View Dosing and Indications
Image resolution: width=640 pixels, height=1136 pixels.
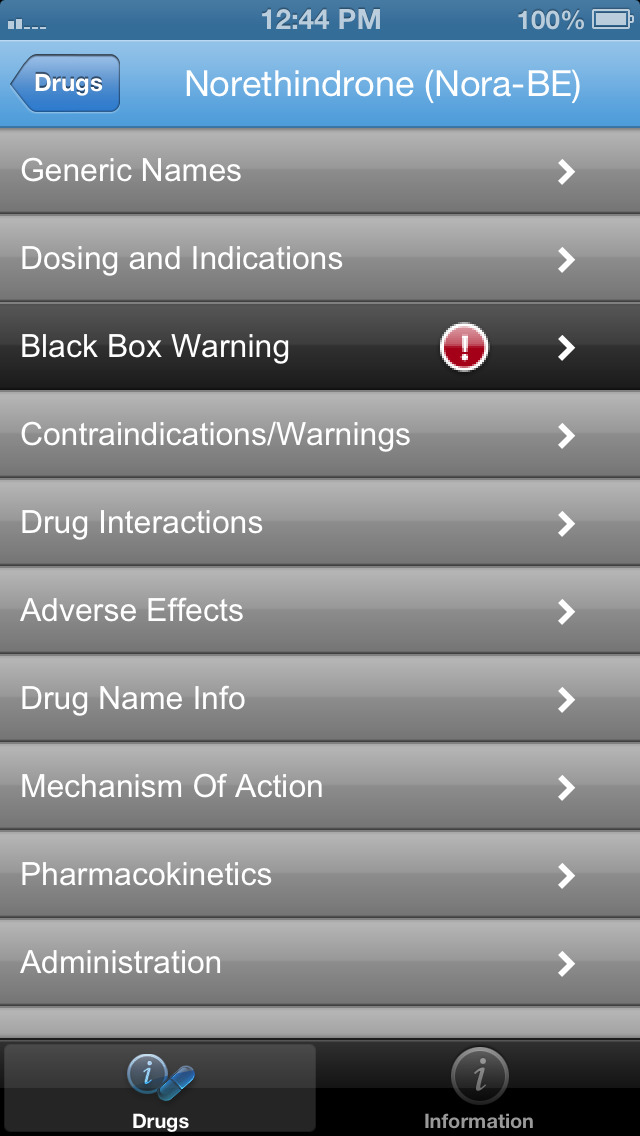click(320, 259)
